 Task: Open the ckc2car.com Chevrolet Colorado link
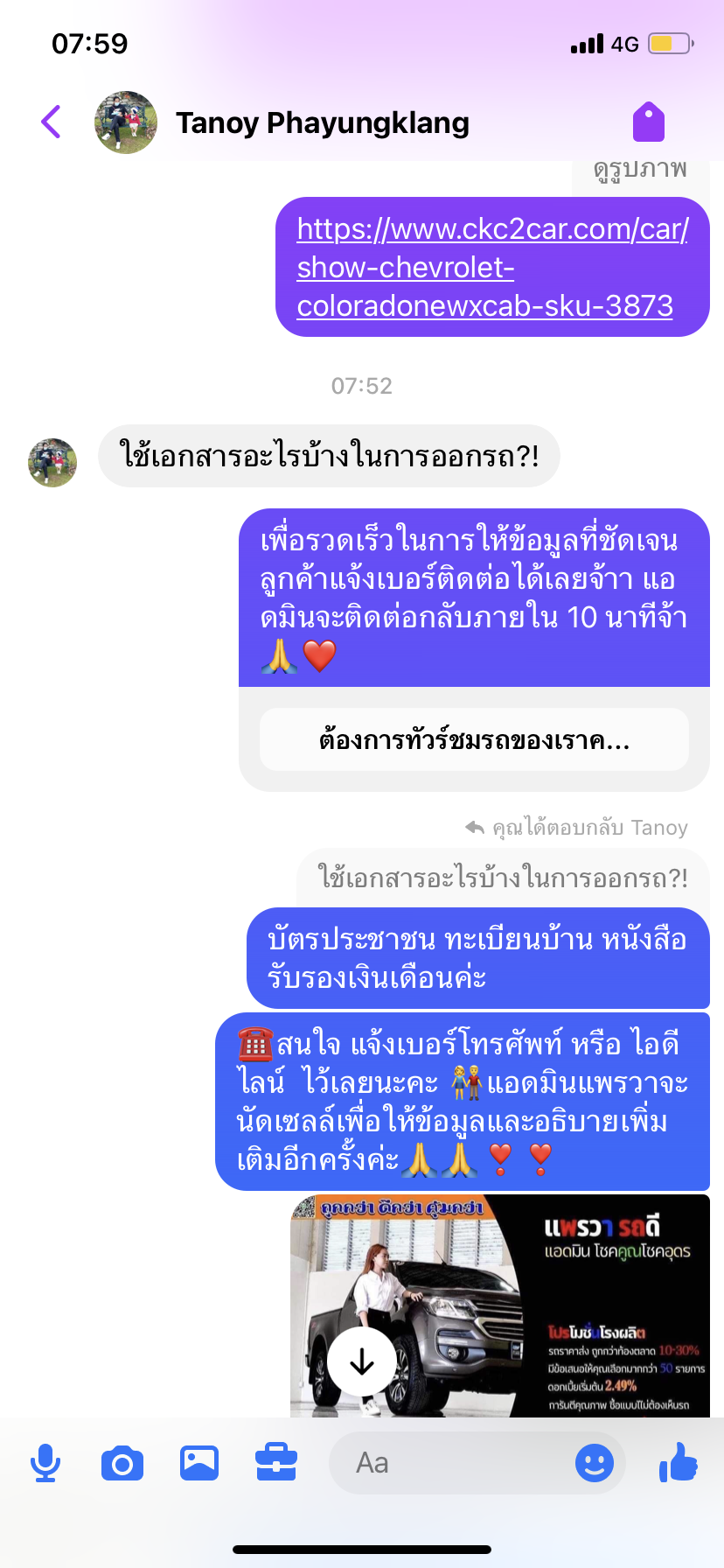pyautogui.click(x=491, y=267)
